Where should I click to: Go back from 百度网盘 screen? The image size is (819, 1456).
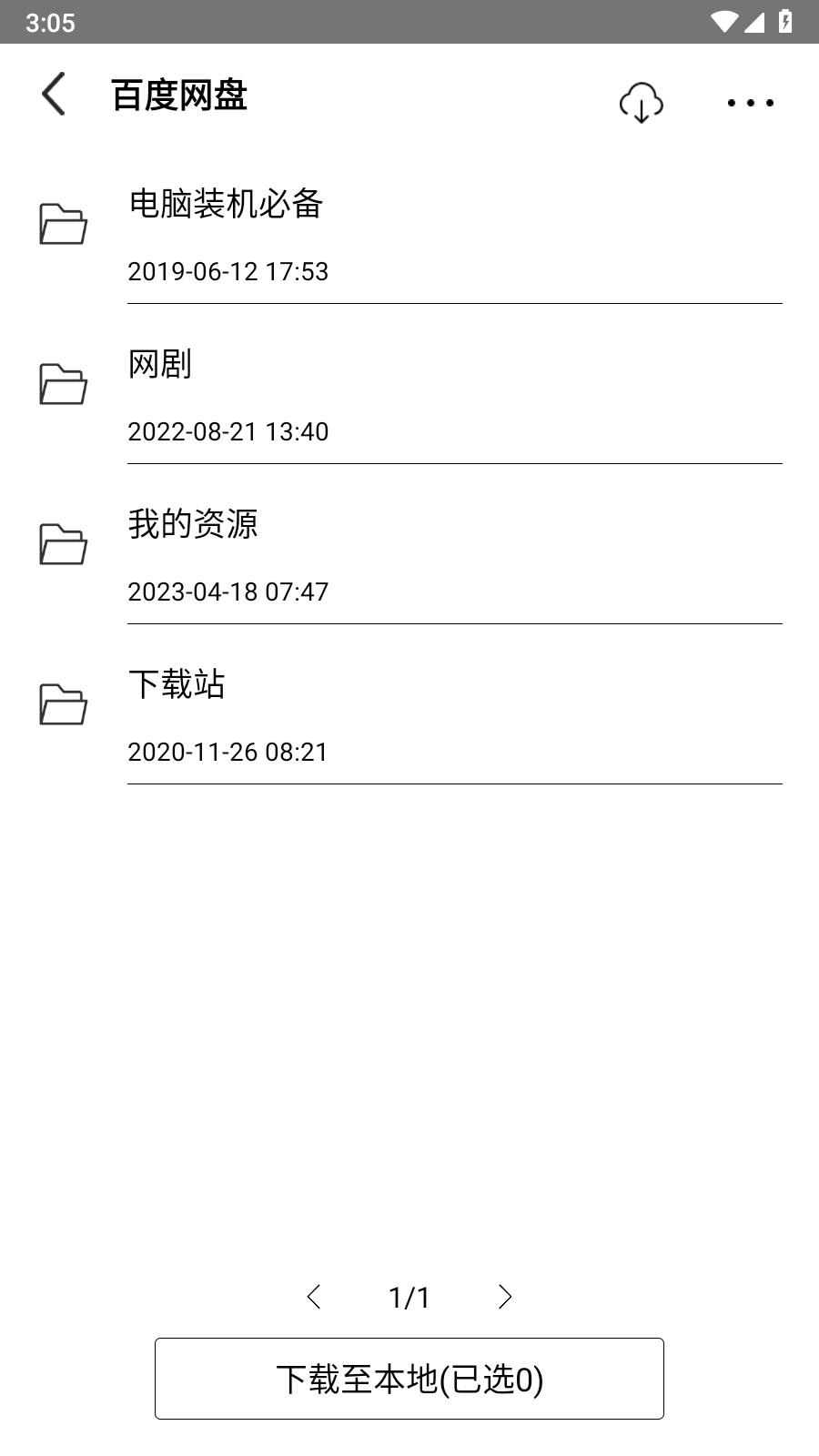[x=55, y=95]
